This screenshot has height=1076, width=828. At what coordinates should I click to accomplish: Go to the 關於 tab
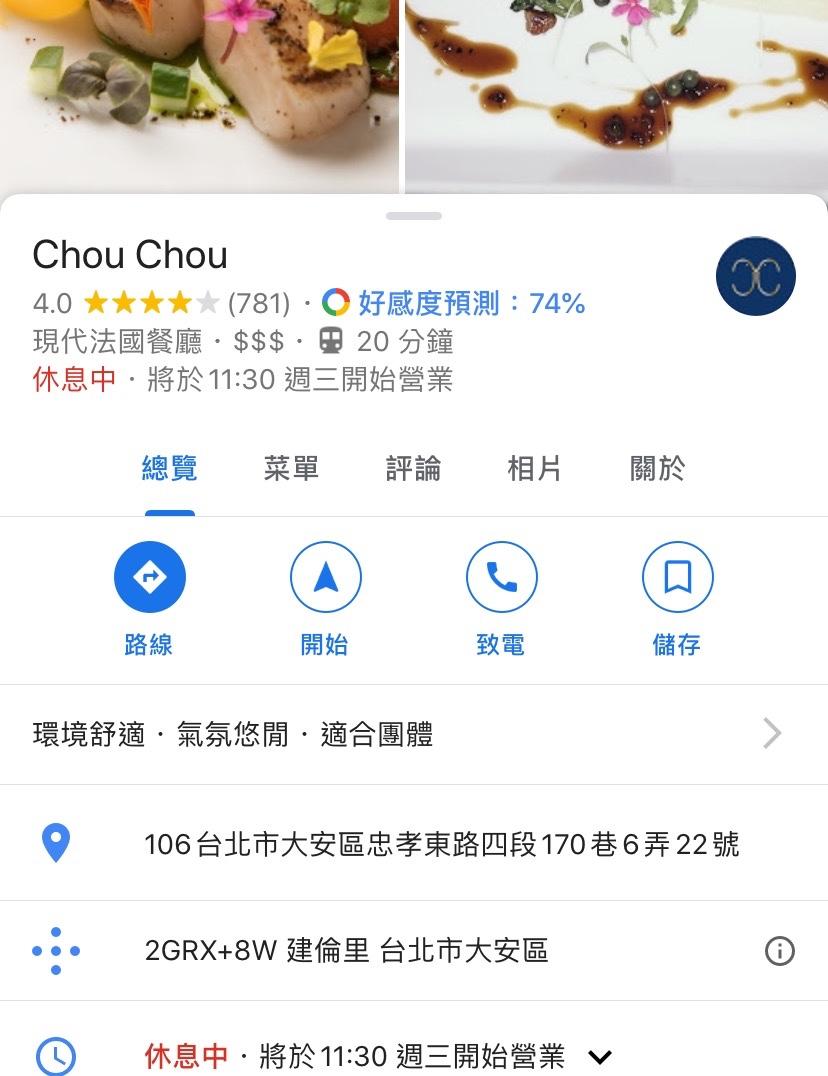657,468
